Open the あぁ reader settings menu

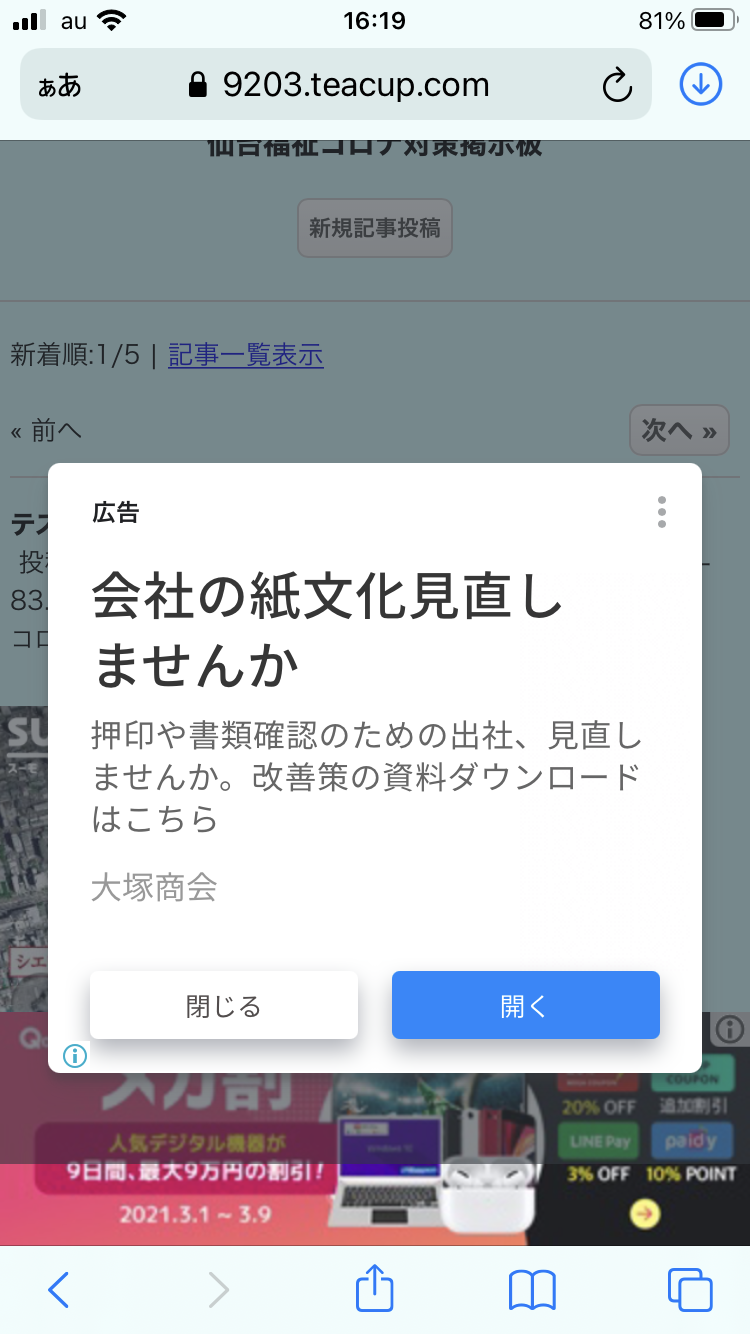(60, 85)
